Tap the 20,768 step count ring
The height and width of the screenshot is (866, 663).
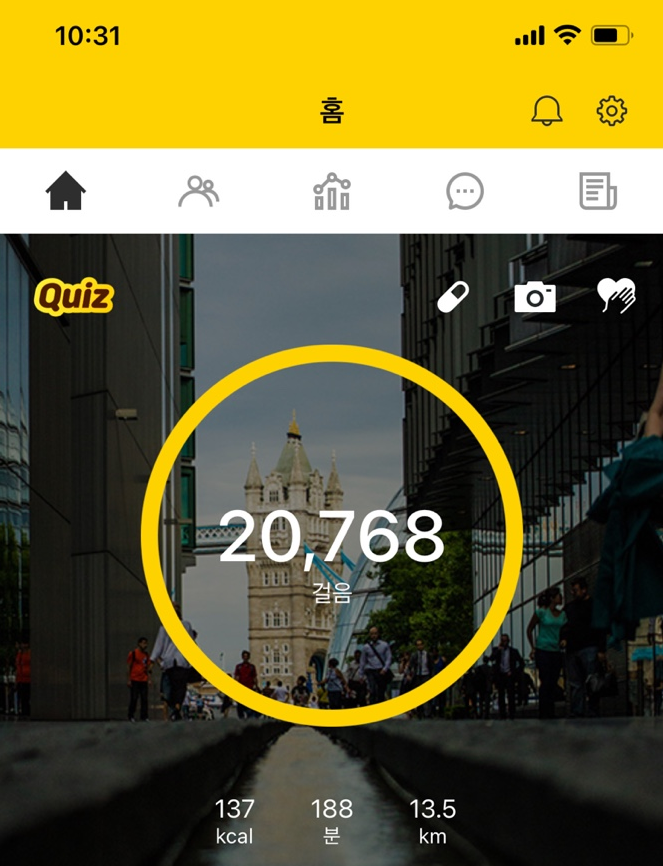click(332, 536)
